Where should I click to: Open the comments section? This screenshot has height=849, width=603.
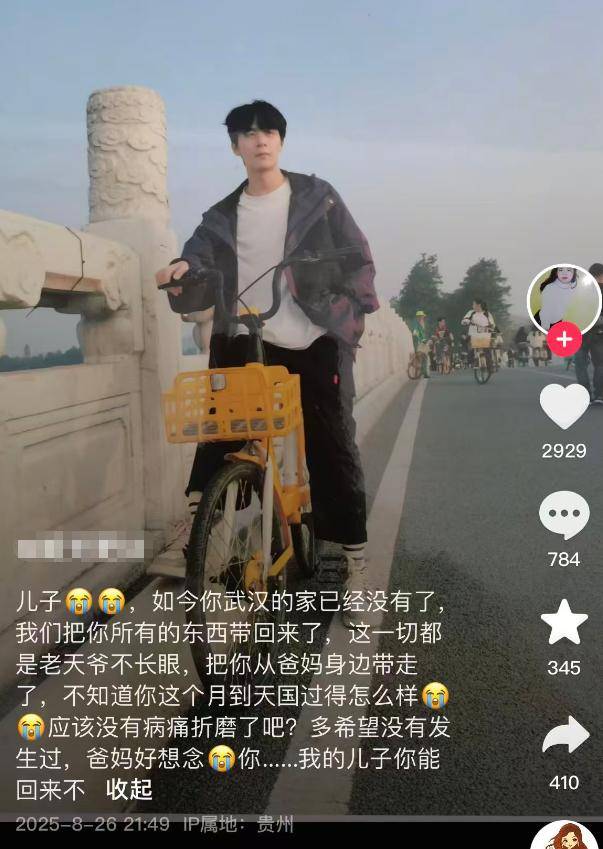click(x=564, y=516)
